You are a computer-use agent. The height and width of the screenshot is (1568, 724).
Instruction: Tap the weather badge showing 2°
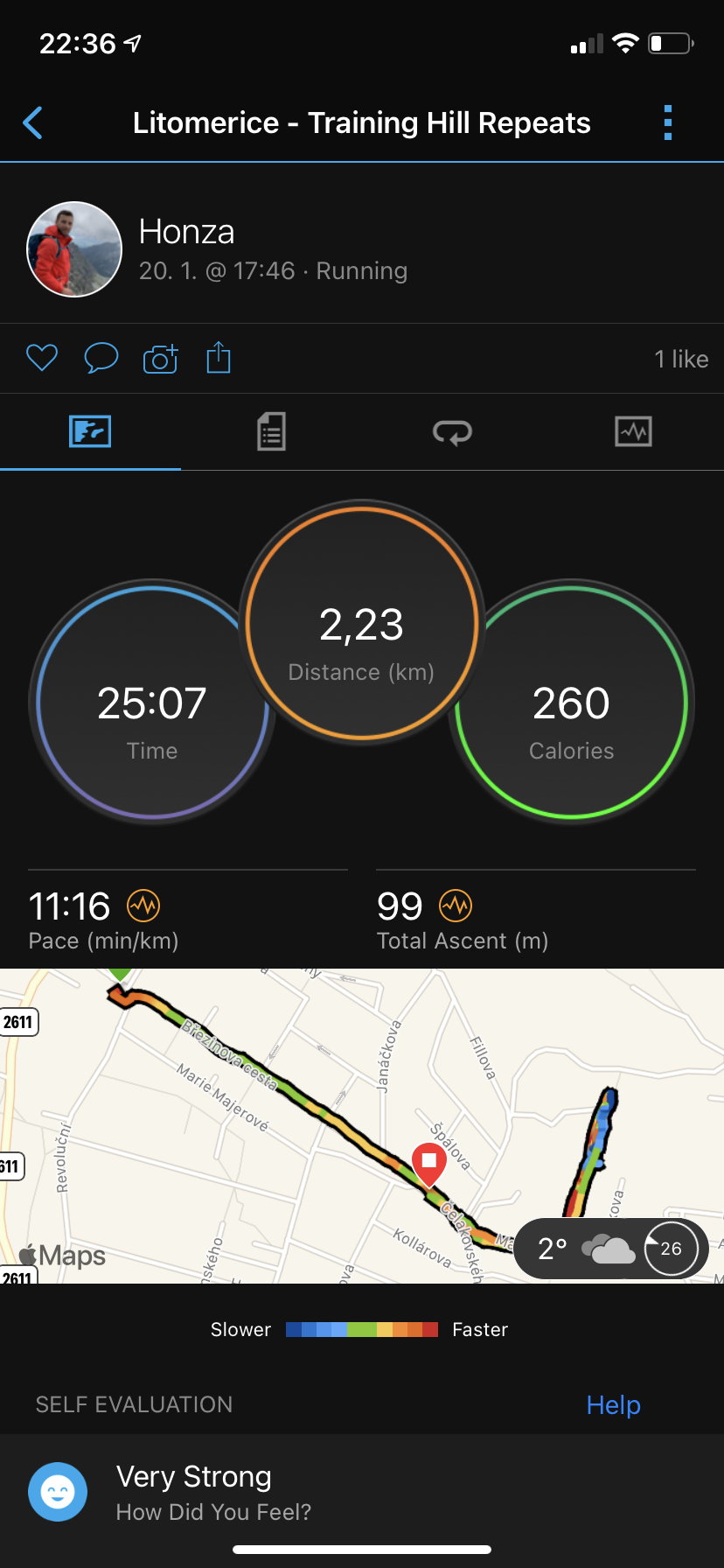(x=610, y=1249)
